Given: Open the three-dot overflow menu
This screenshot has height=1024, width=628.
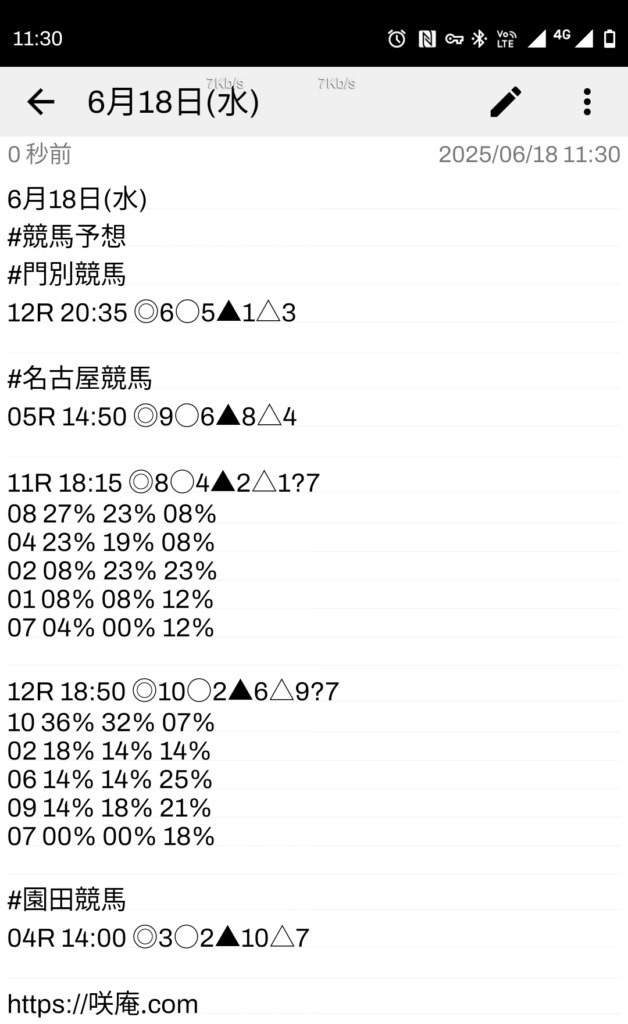Looking at the screenshot, I should (x=587, y=102).
